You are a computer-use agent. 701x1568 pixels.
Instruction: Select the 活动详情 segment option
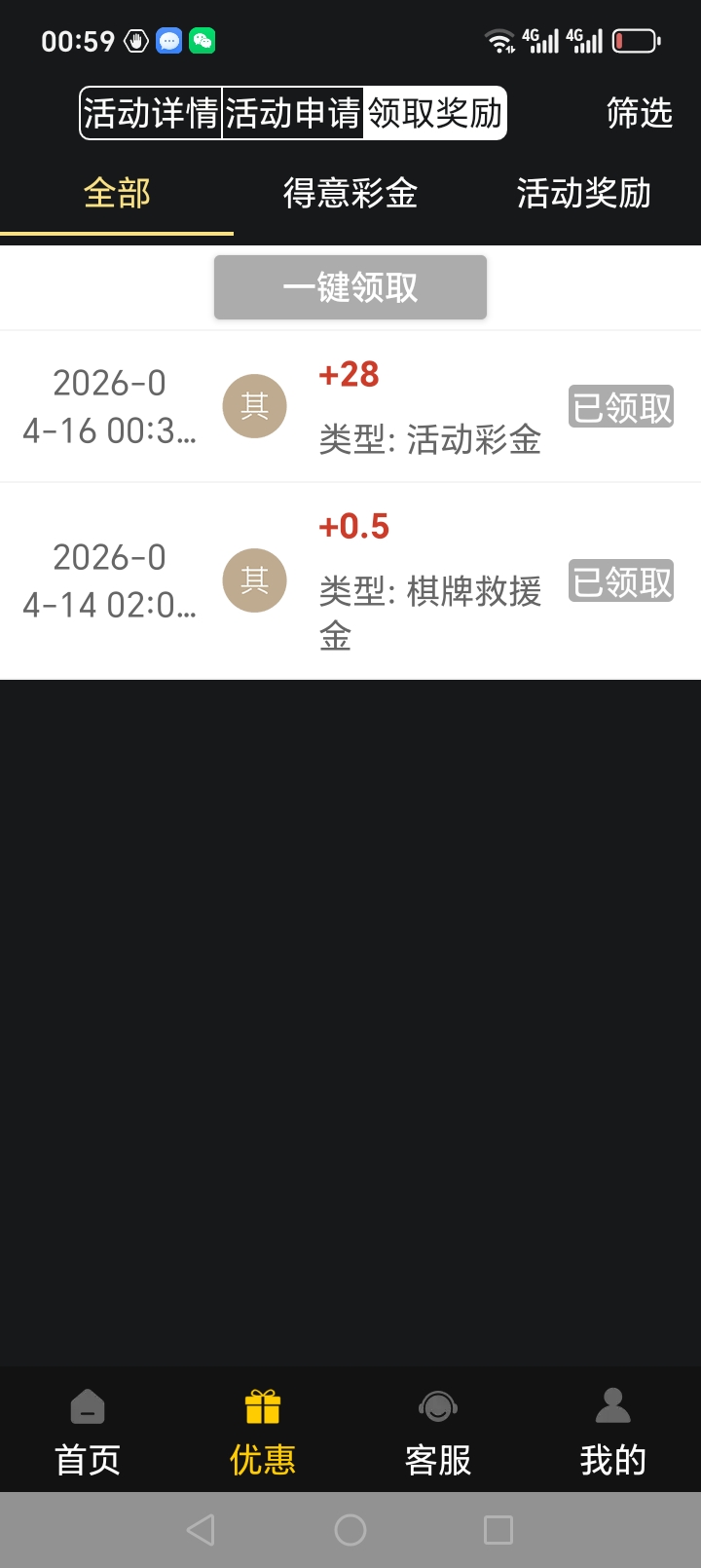(152, 113)
